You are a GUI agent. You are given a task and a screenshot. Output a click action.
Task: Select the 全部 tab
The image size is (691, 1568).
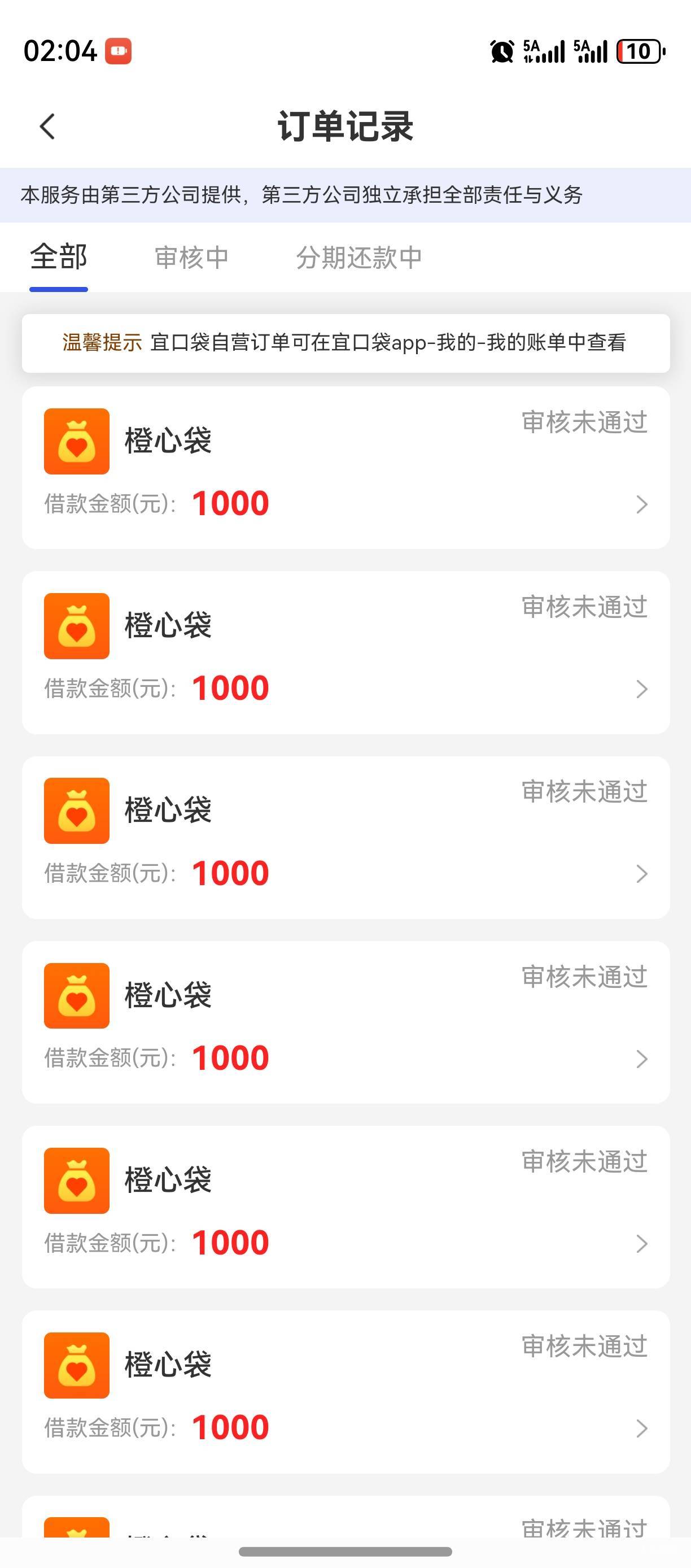58,257
